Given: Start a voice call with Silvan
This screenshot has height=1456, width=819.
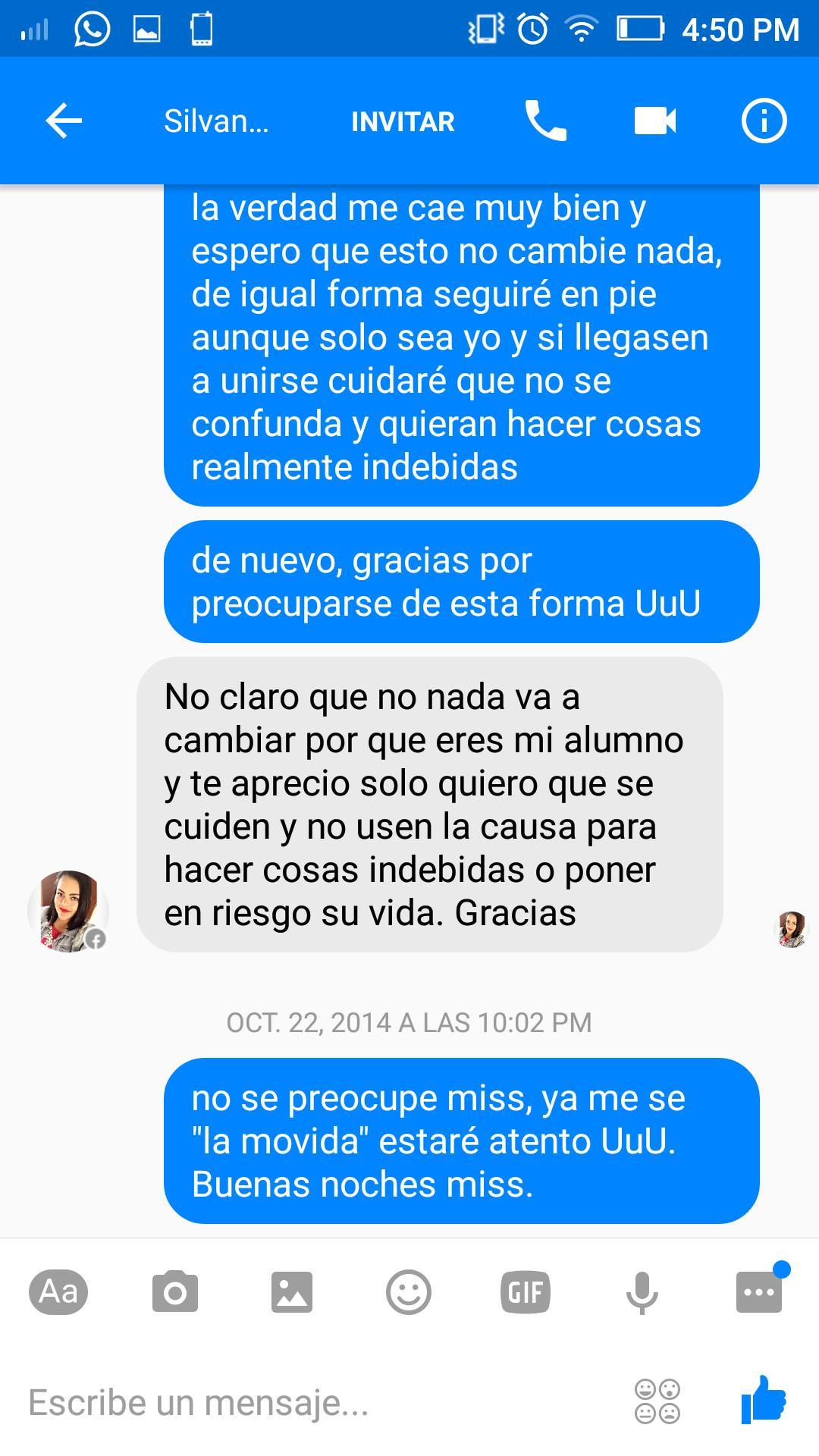Looking at the screenshot, I should coord(545,121).
